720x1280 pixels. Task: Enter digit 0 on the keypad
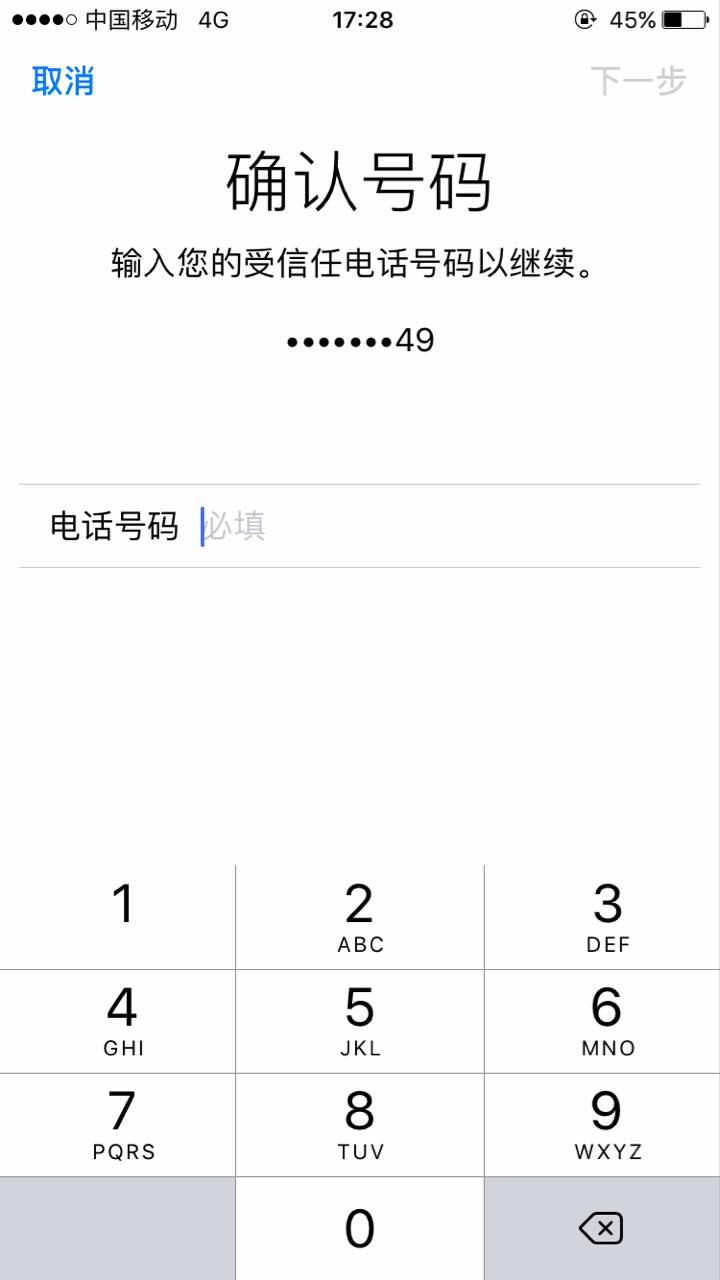[x=360, y=1229]
